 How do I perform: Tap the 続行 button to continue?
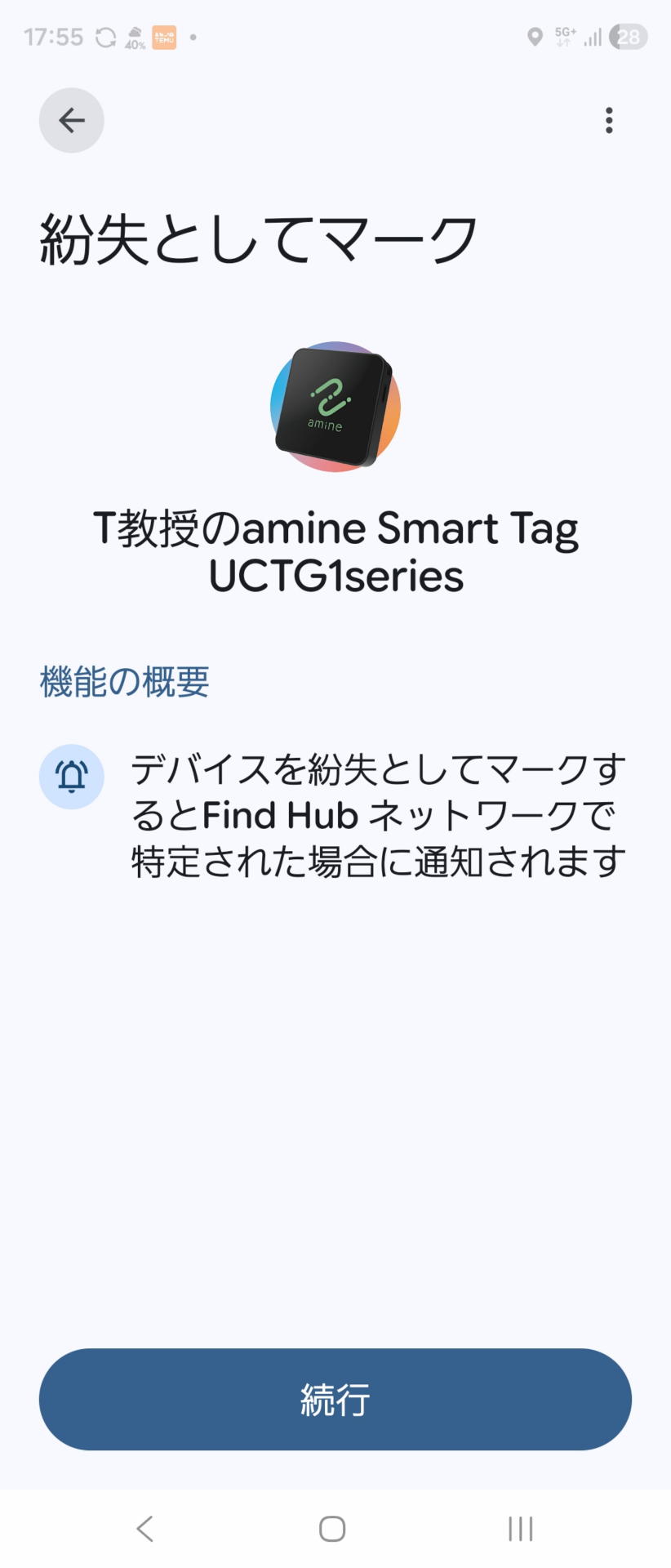(335, 1399)
